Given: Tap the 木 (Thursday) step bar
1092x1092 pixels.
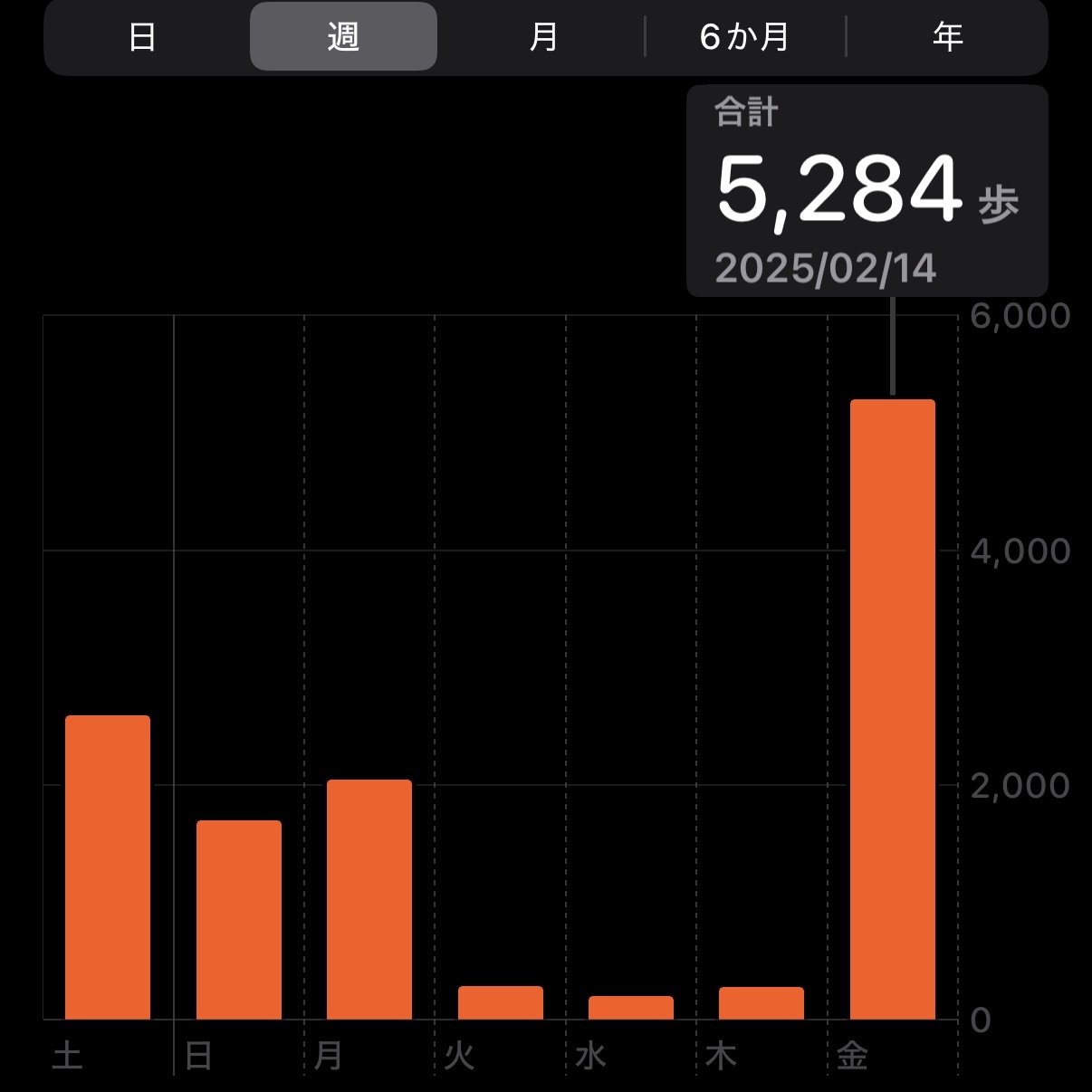Looking at the screenshot, I should pos(762,1003).
